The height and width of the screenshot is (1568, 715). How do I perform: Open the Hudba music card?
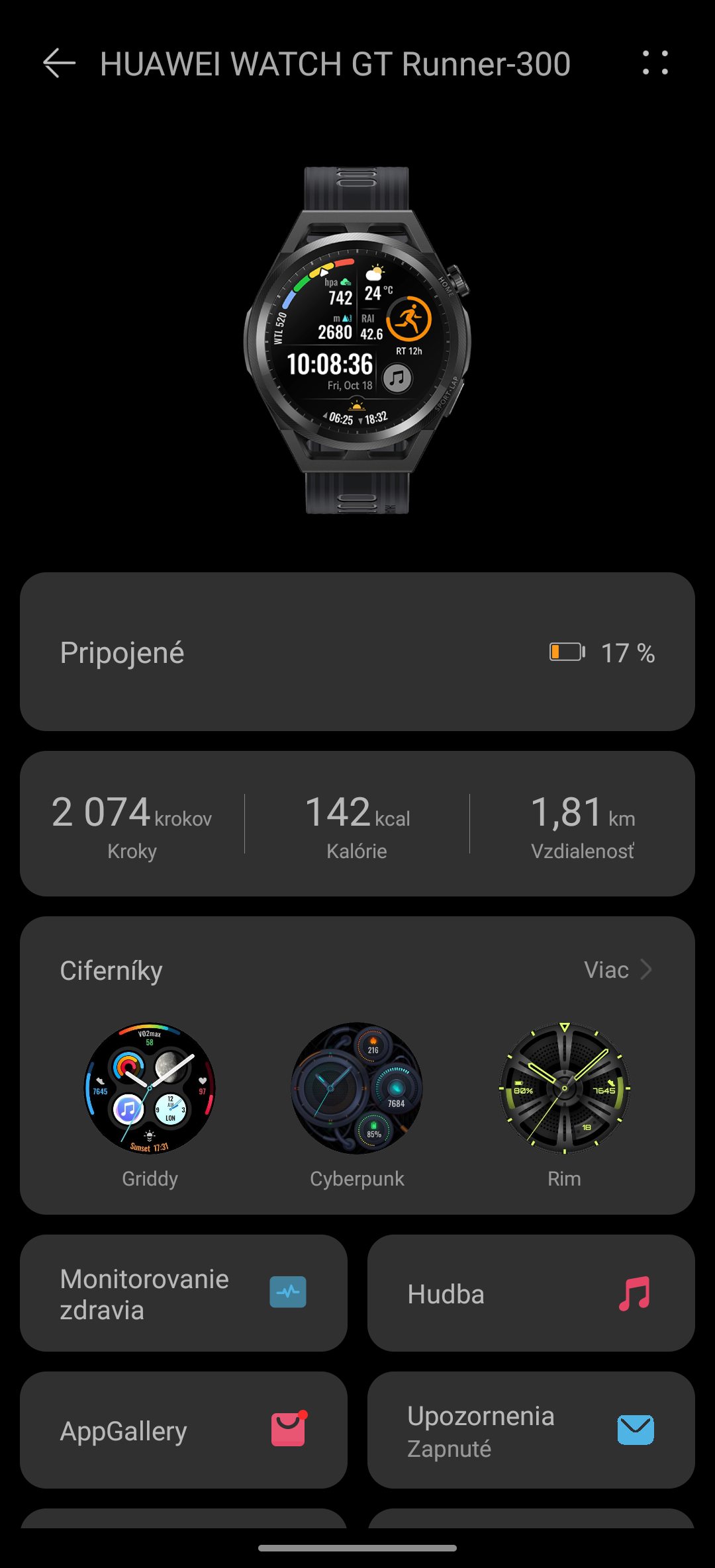(x=531, y=1293)
